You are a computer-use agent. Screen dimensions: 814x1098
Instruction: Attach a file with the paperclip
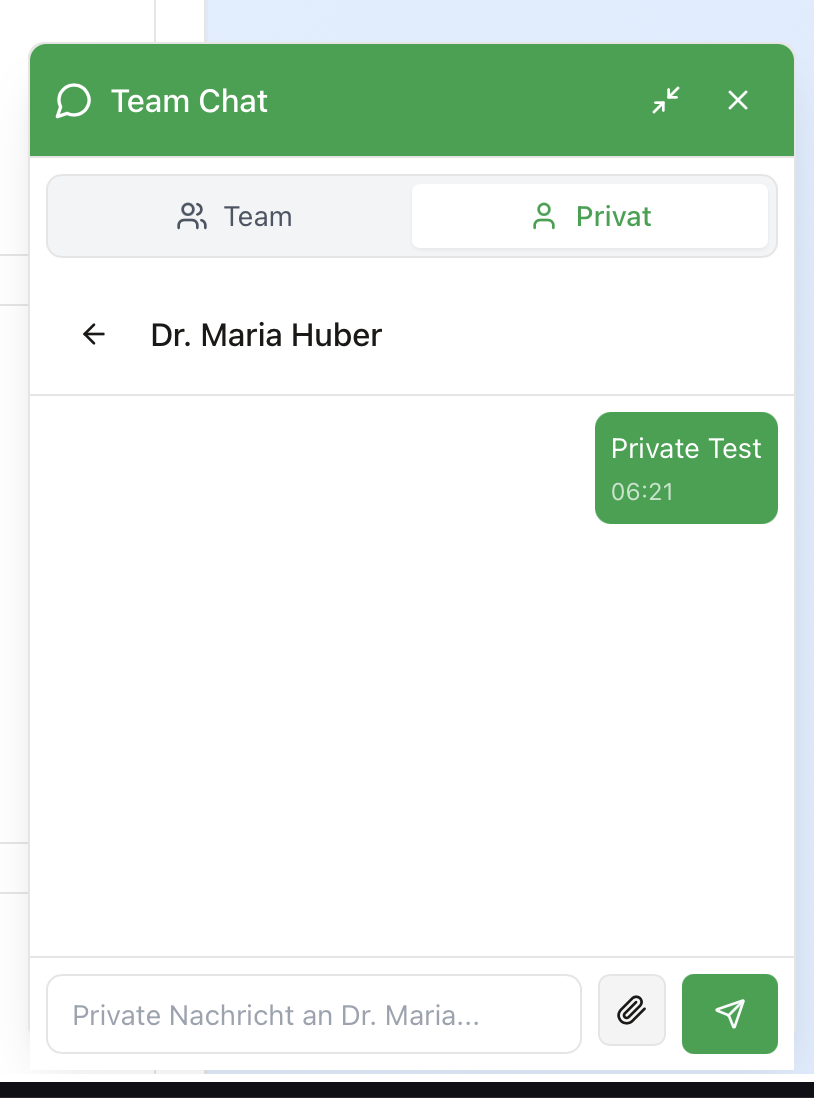pyautogui.click(x=631, y=1011)
